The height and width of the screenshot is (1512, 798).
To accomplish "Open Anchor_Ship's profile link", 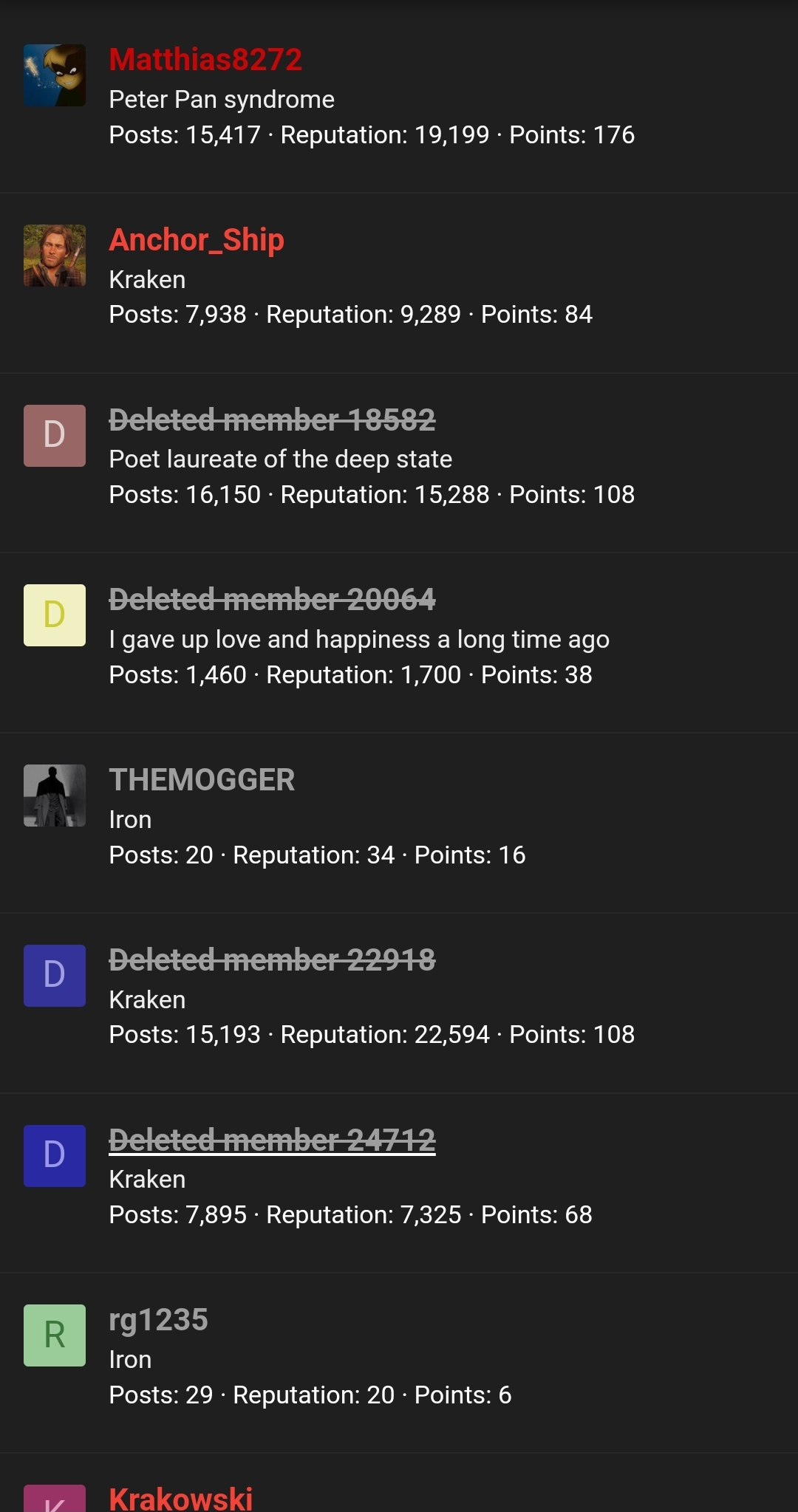I will (x=197, y=240).
